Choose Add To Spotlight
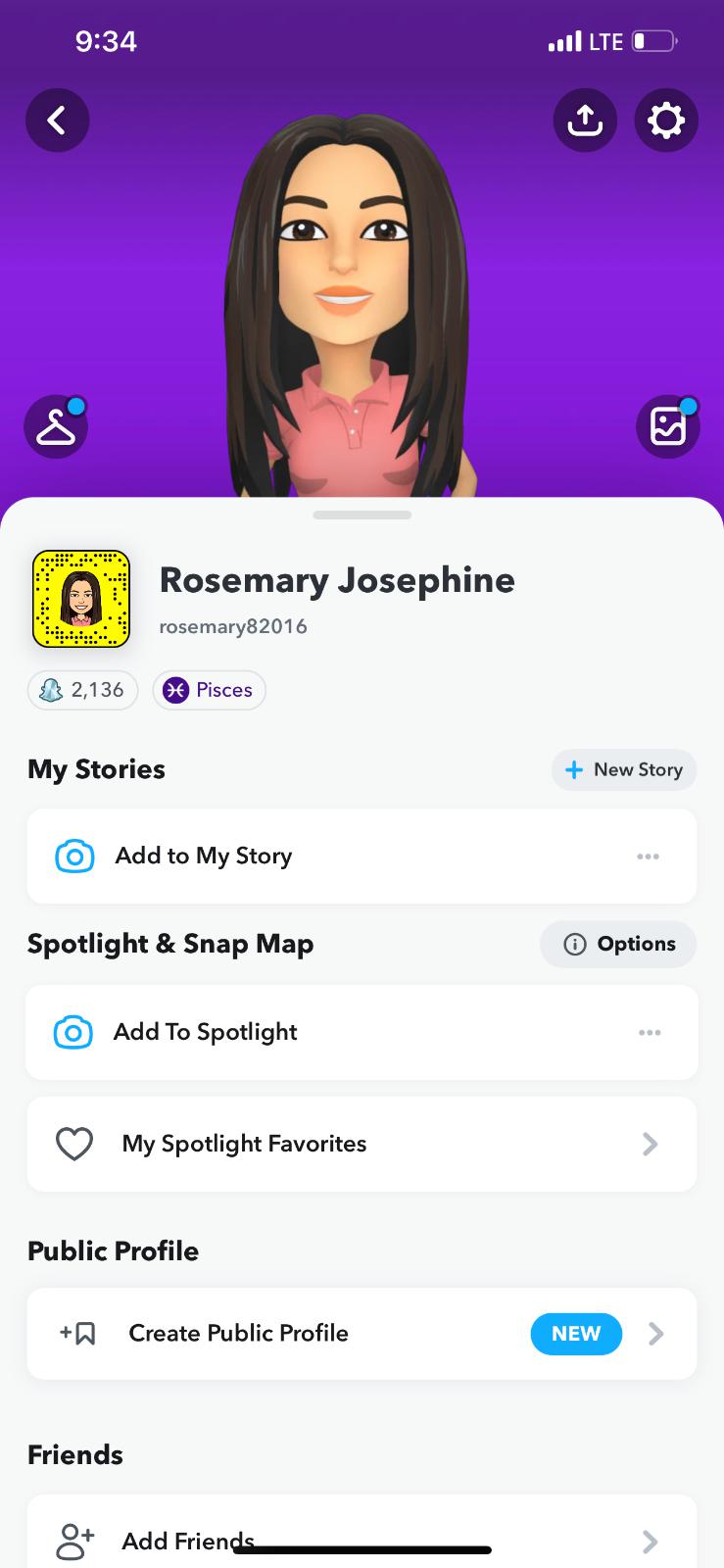 tap(206, 1032)
